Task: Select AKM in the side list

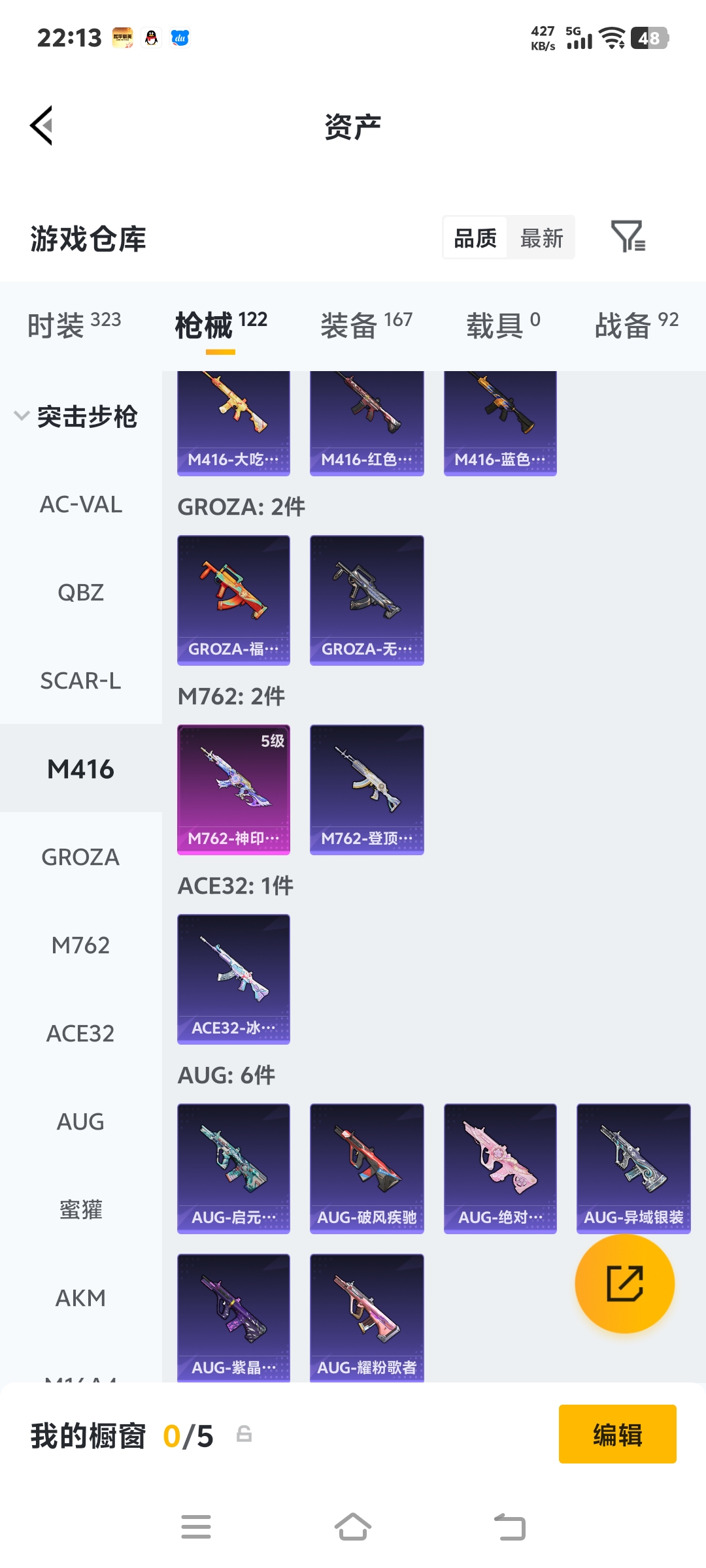Action: [81, 1298]
